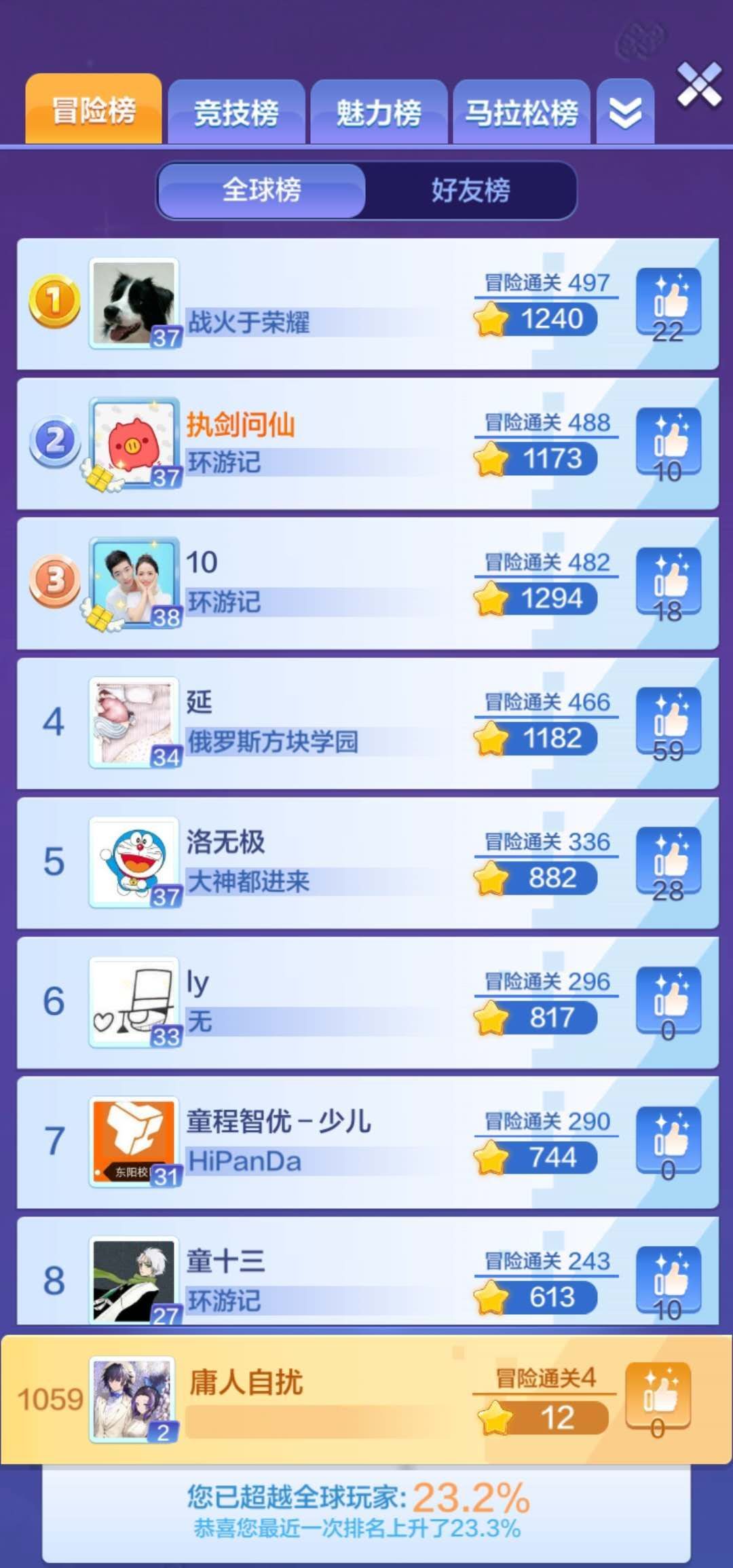The image size is (733, 1568).
Task: Select the 全球榜 global ranking
Action: click(262, 190)
